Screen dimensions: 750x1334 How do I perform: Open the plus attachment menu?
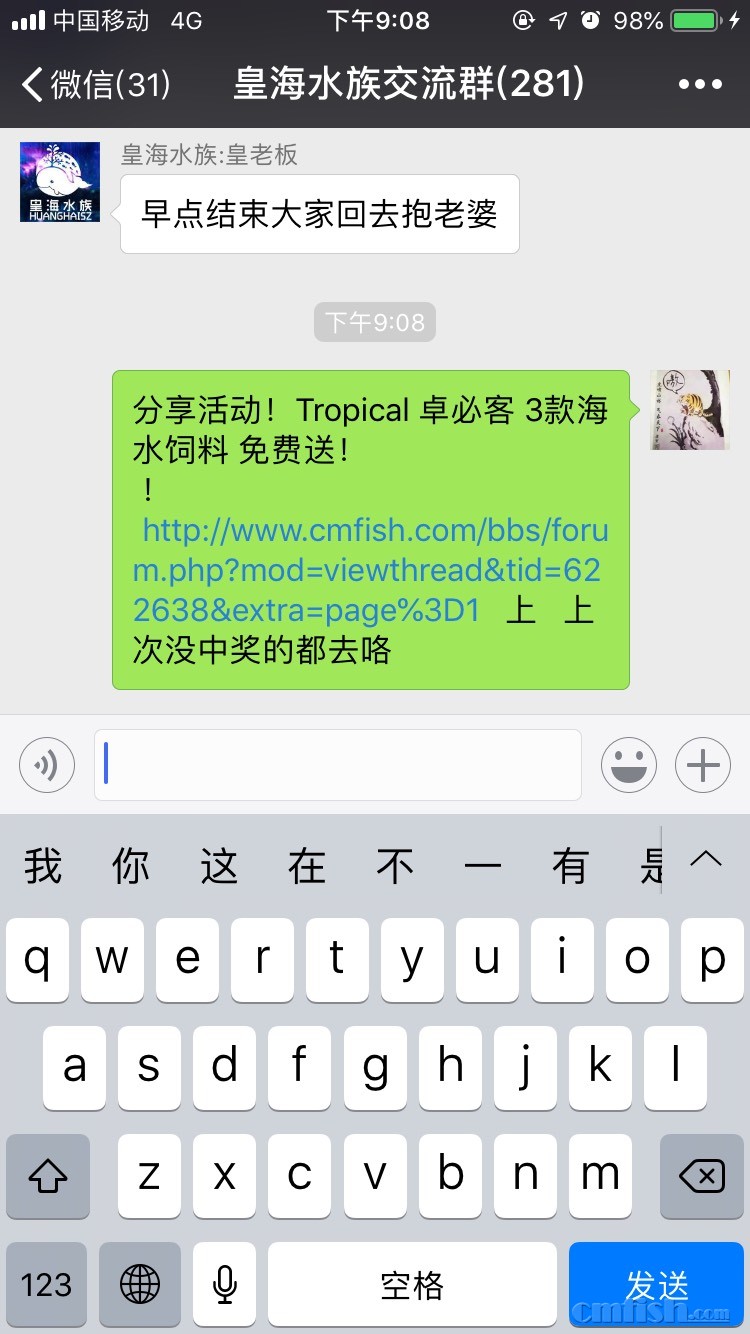[703, 766]
